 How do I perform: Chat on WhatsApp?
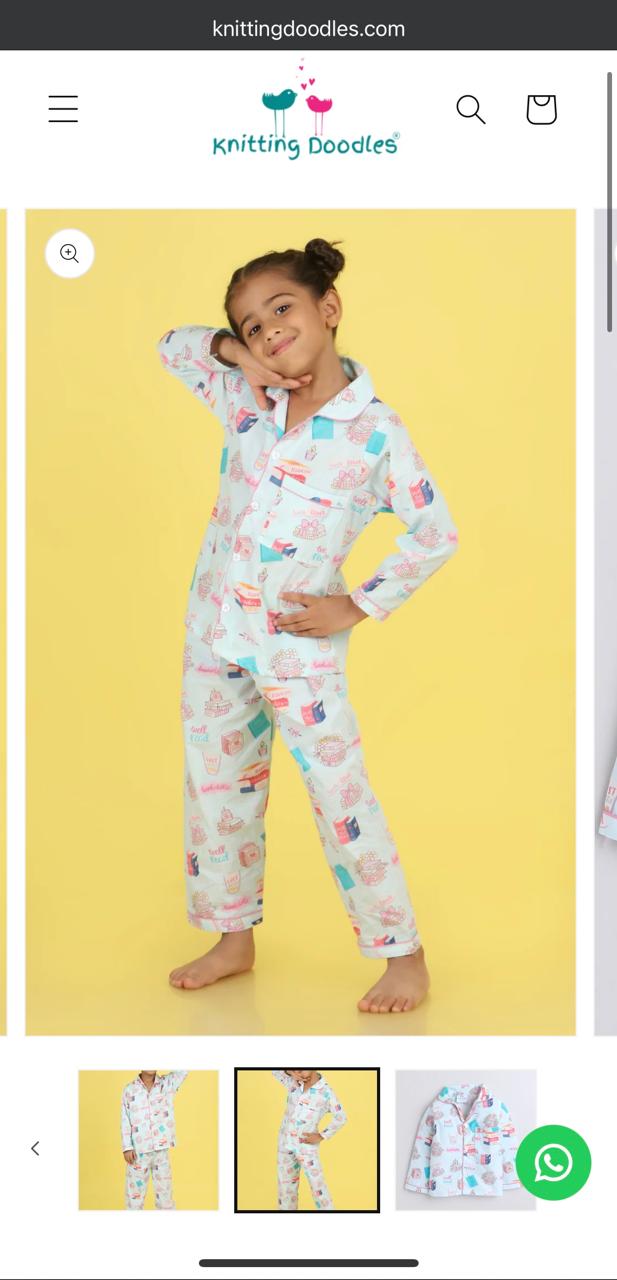coord(553,1163)
